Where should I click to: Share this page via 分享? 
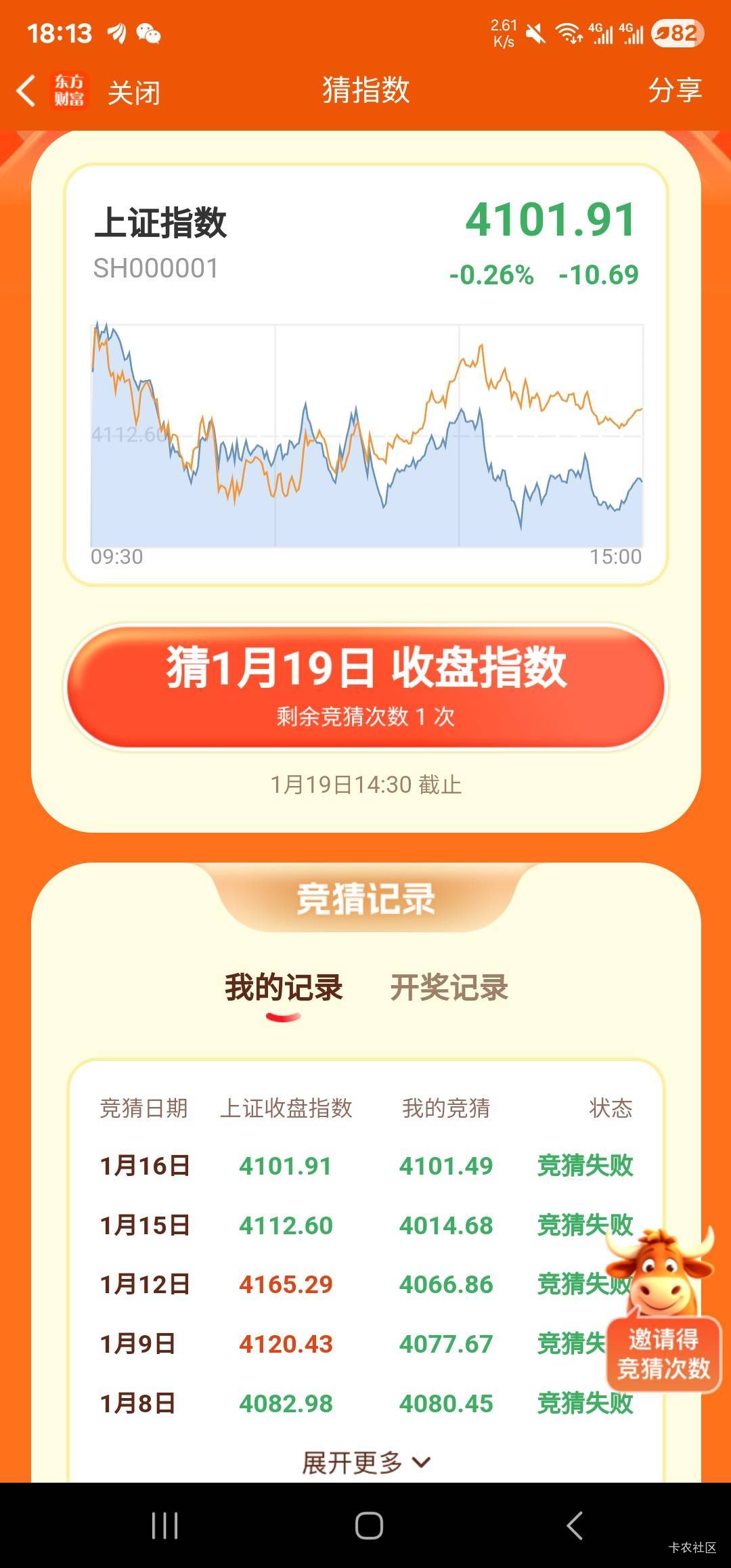click(674, 91)
